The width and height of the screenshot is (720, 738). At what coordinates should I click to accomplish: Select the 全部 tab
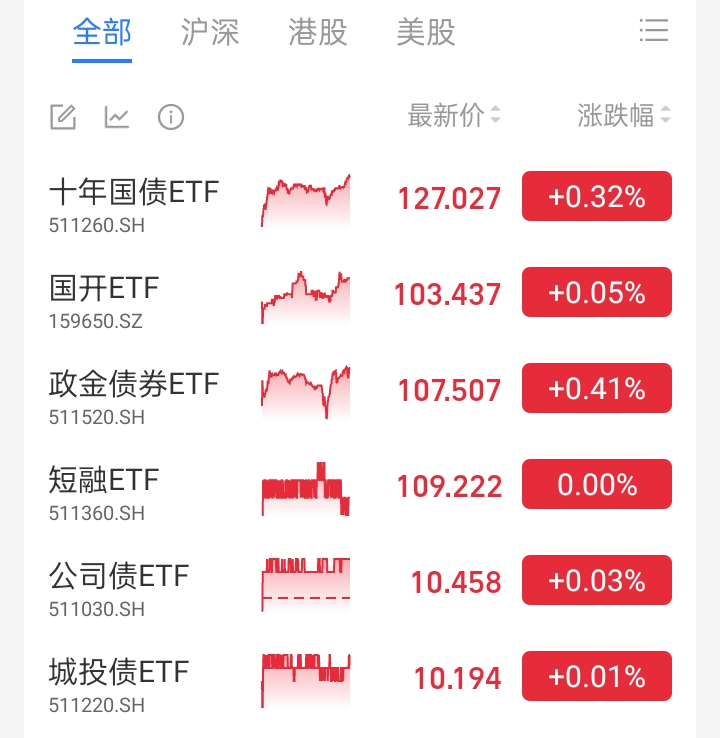[x=101, y=33]
